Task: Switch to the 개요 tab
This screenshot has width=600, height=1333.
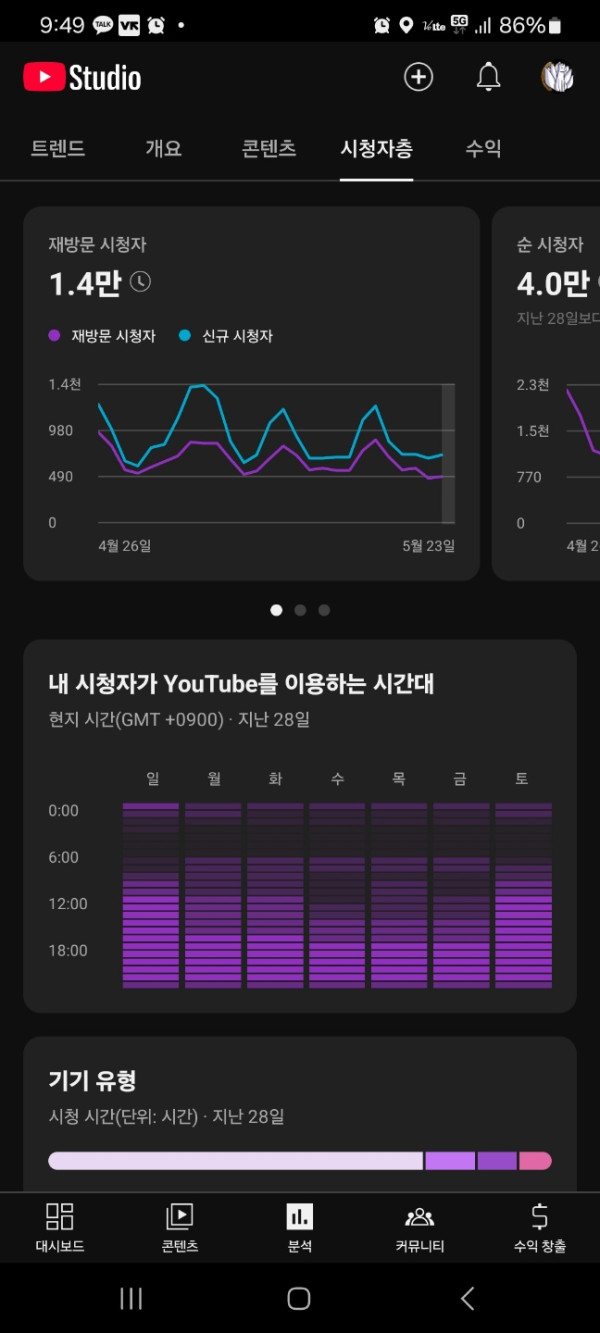Action: [x=163, y=149]
